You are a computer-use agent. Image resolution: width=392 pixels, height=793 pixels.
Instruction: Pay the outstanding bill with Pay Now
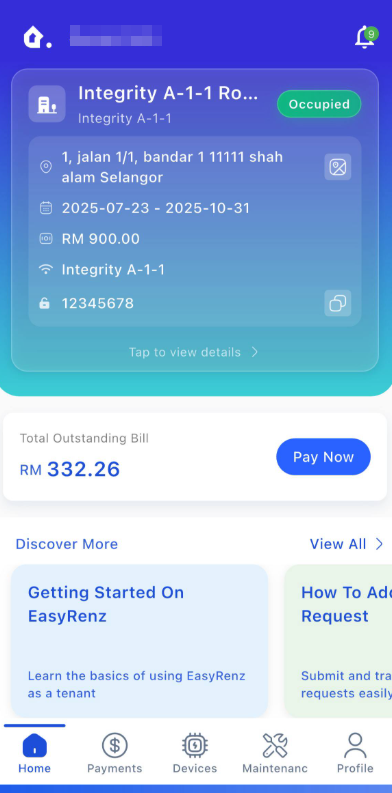[323, 457]
